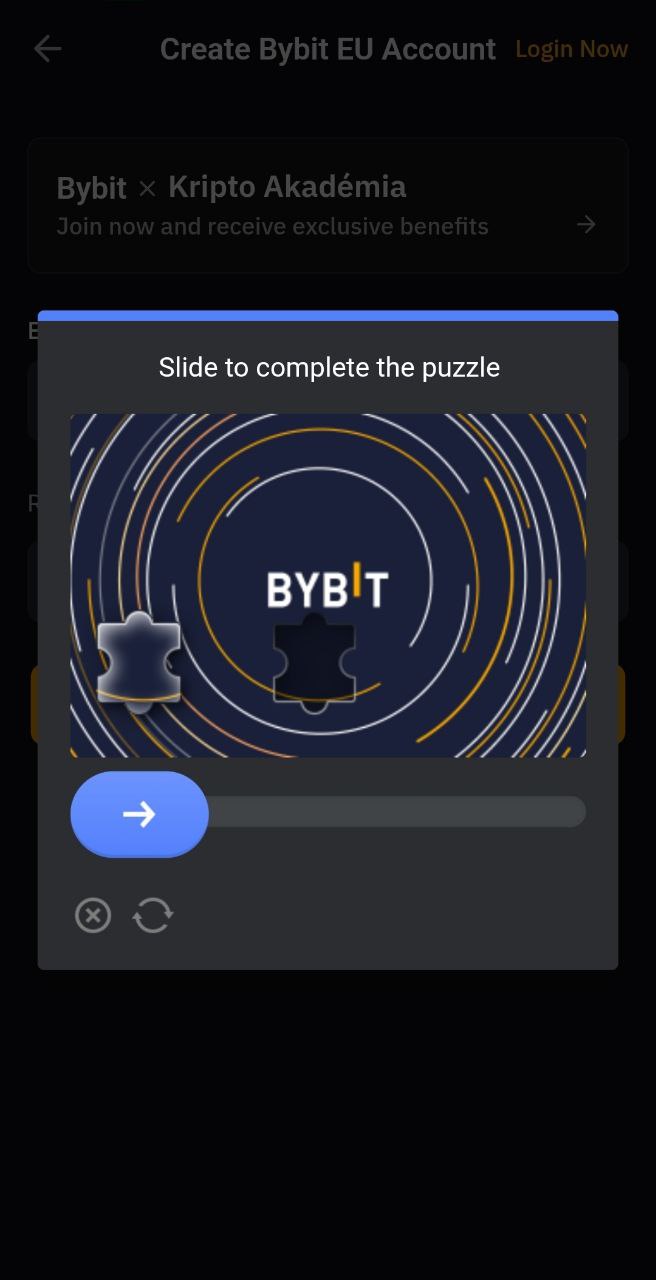This screenshot has height=1280, width=656.
Task: Open the Bybit × Kripto Akadémia banner
Action: click(x=327, y=205)
